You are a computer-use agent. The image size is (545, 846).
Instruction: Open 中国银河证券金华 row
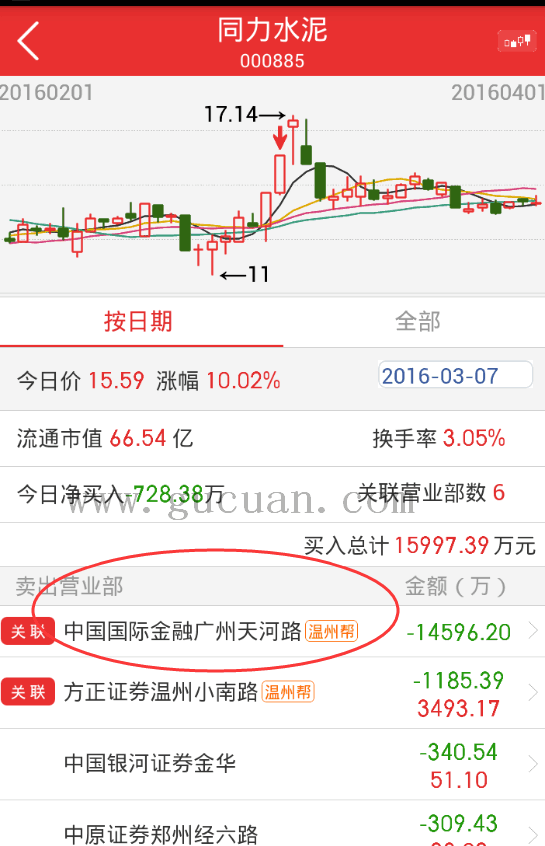(272, 765)
